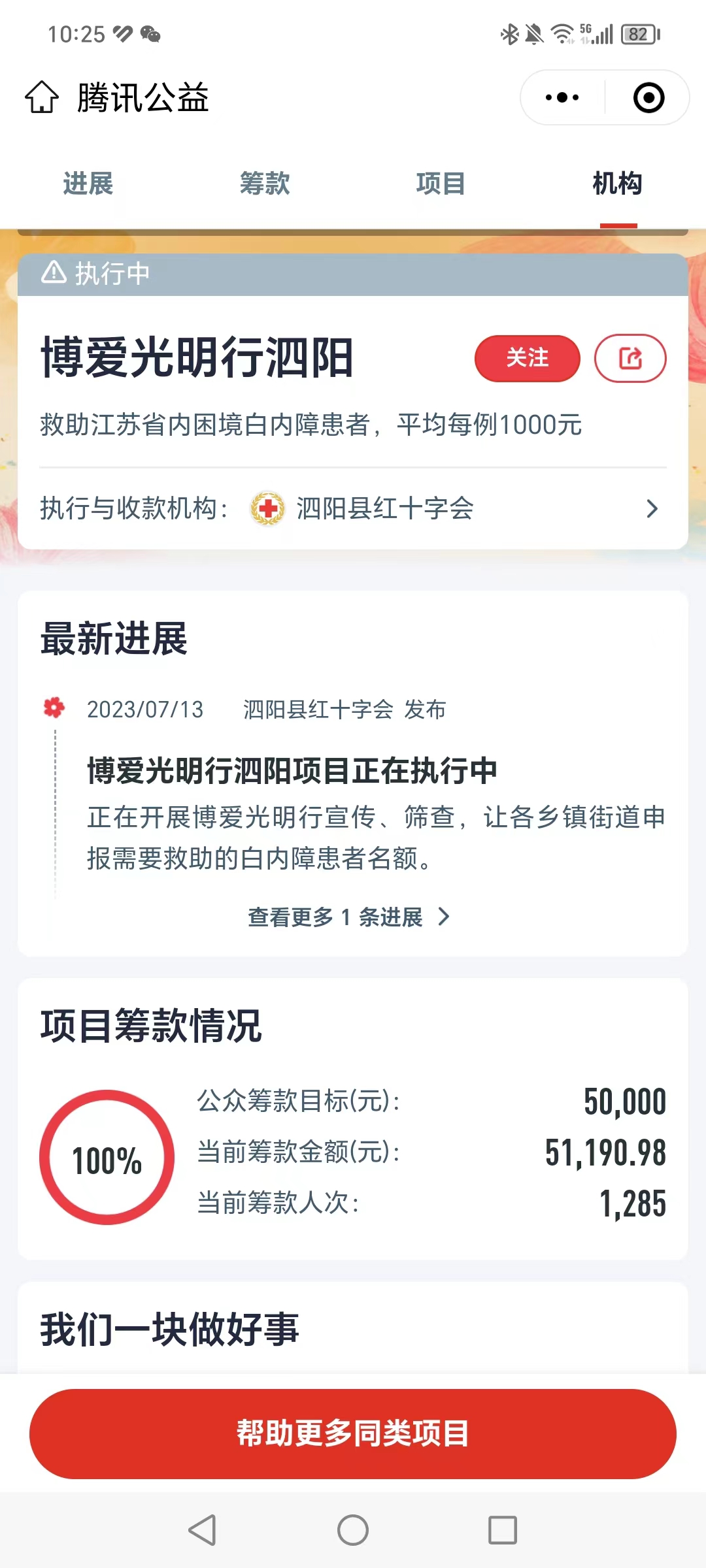Go back using system back button
The image size is (706, 1568).
(203, 1530)
